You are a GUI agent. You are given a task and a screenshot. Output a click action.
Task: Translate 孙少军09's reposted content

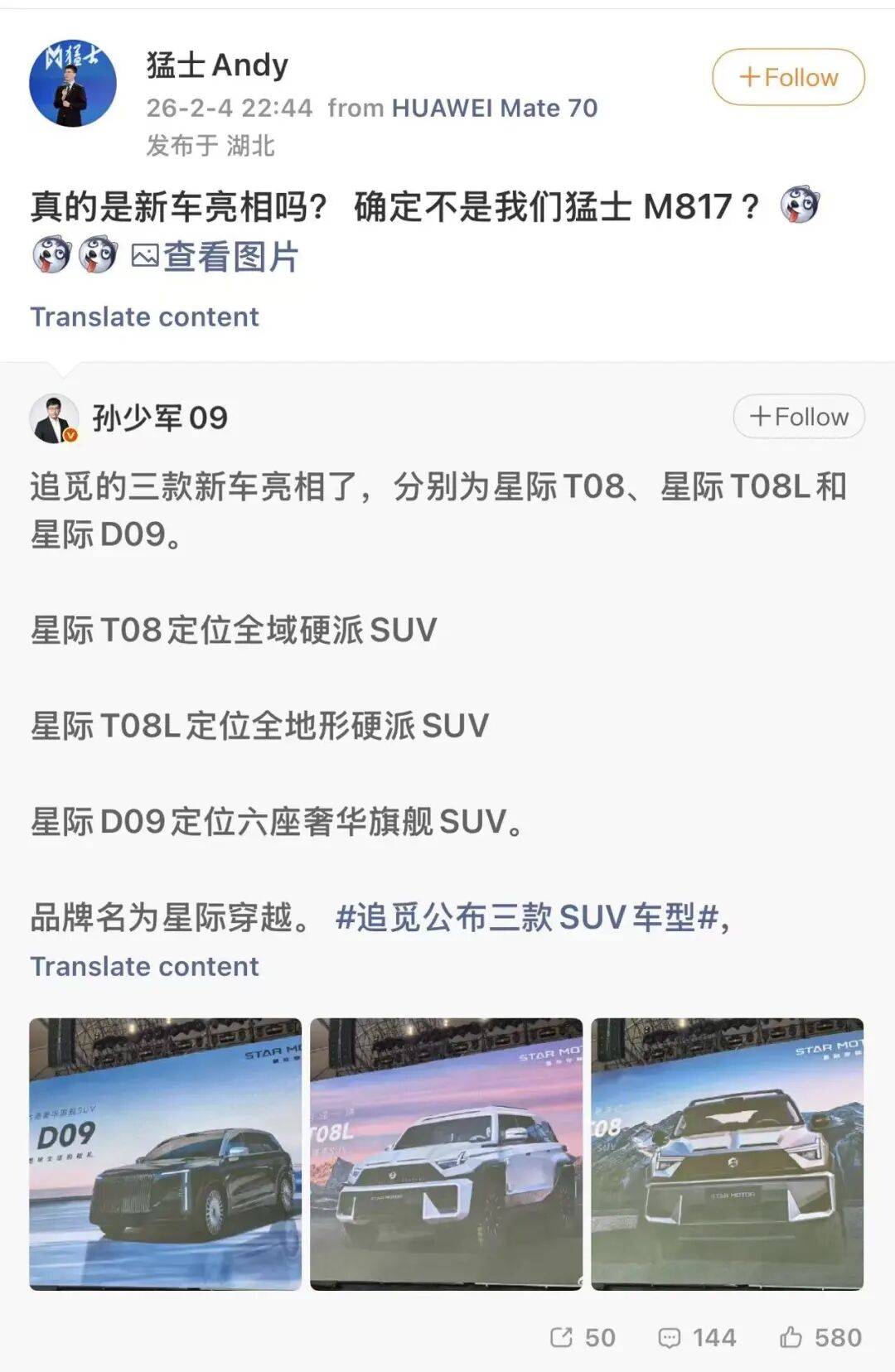point(144,966)
